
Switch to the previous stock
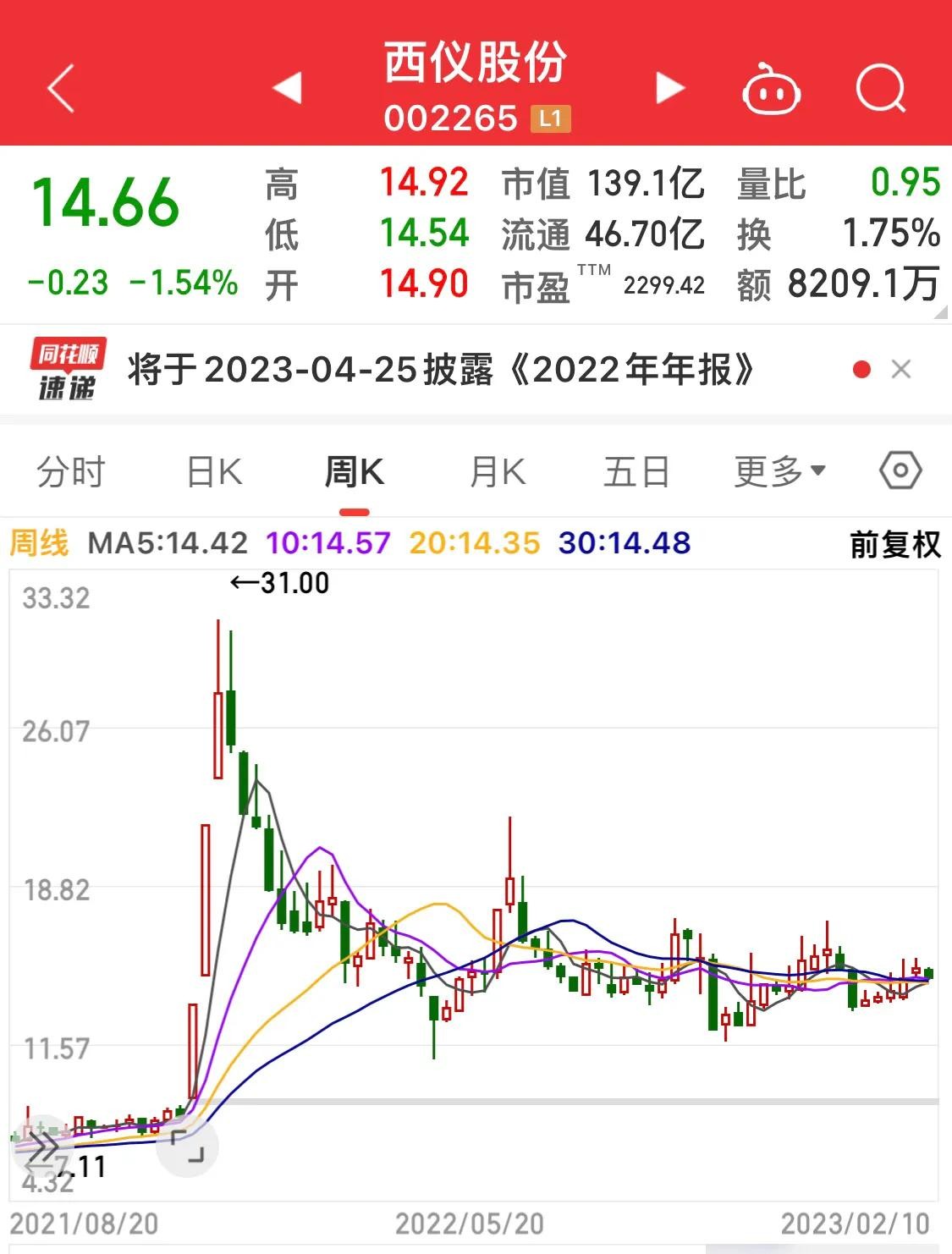[288, 88]
